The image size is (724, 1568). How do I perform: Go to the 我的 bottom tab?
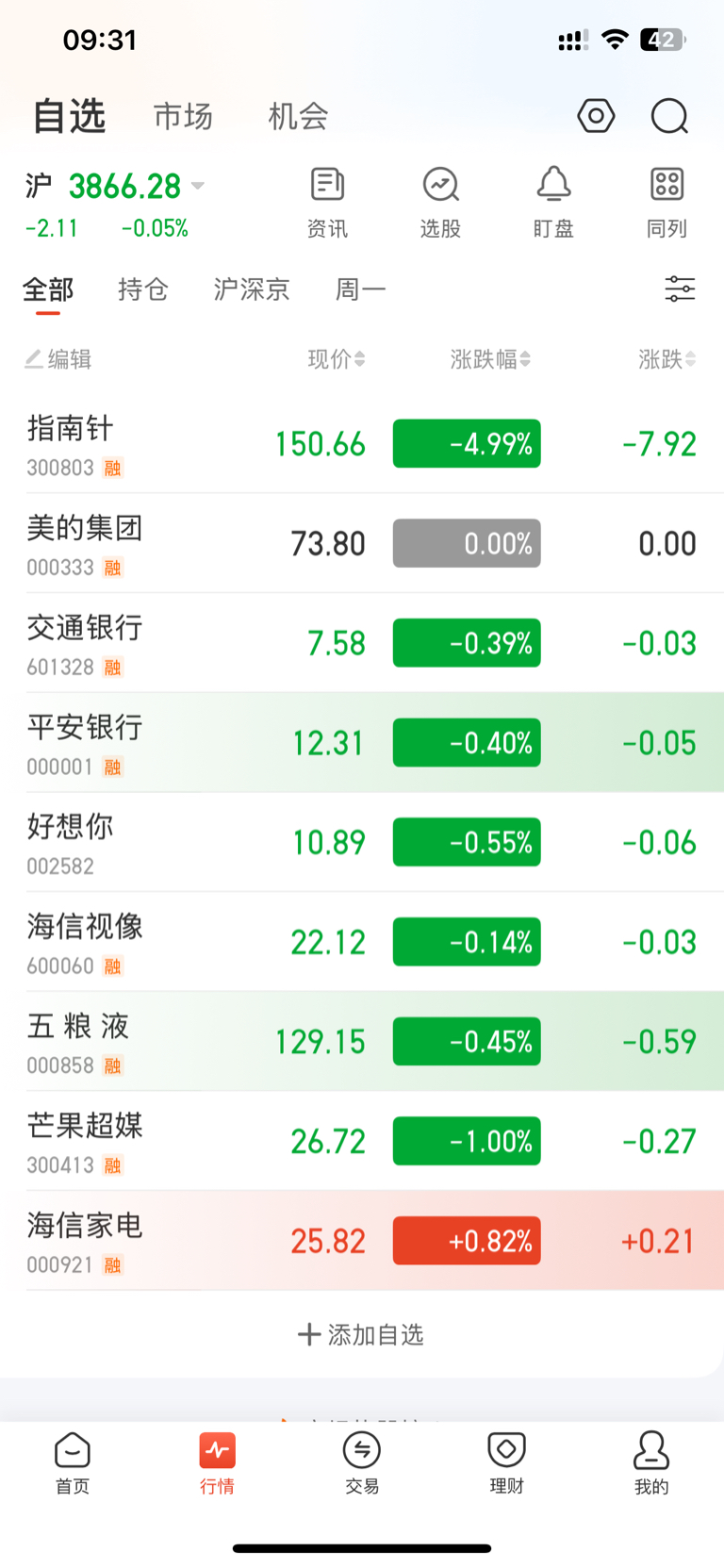[651, 1462]
